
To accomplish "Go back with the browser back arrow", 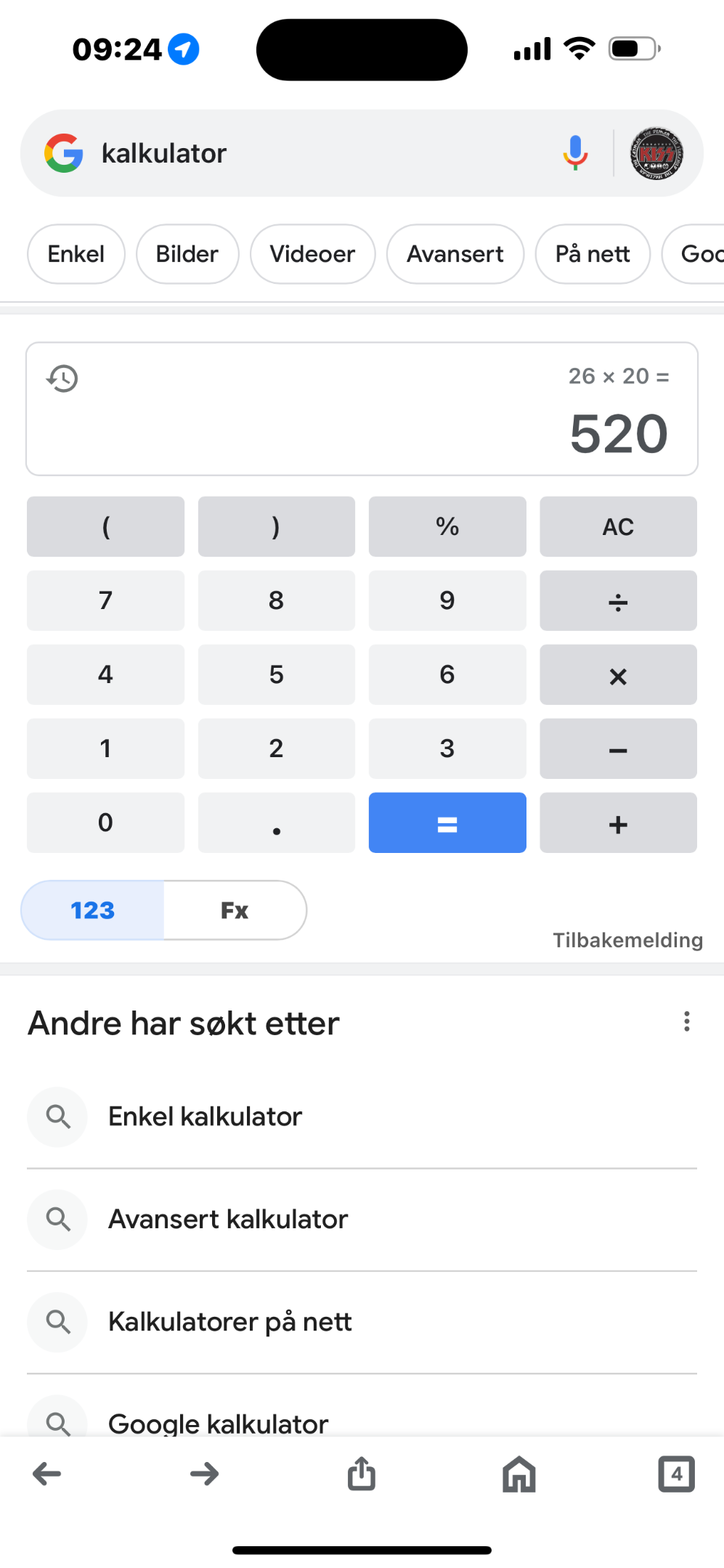I will (x=47, y=1474).
